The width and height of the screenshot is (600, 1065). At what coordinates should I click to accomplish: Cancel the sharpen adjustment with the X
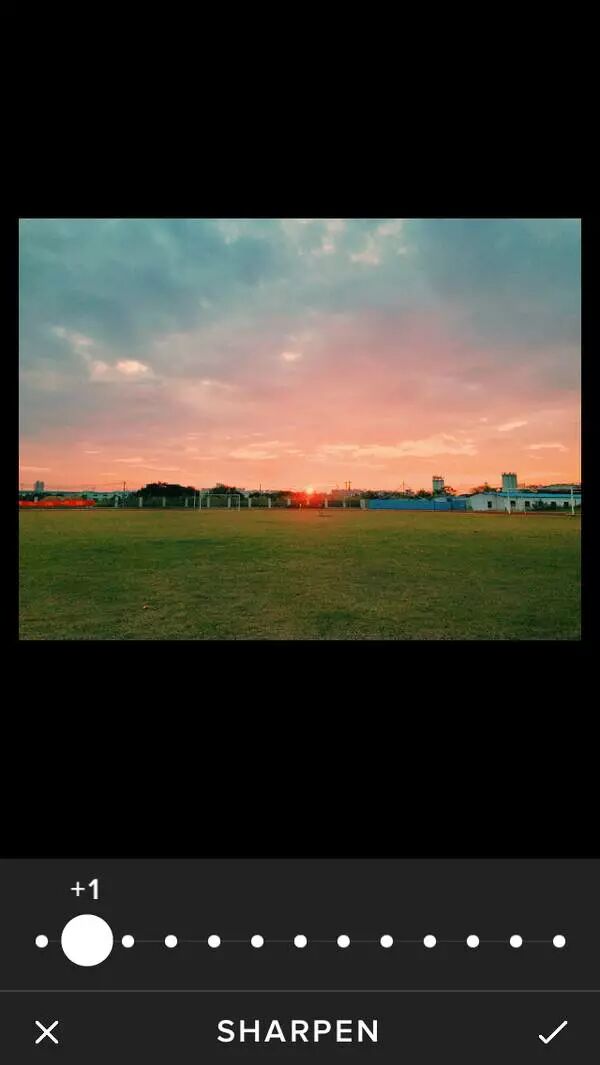47,1032
